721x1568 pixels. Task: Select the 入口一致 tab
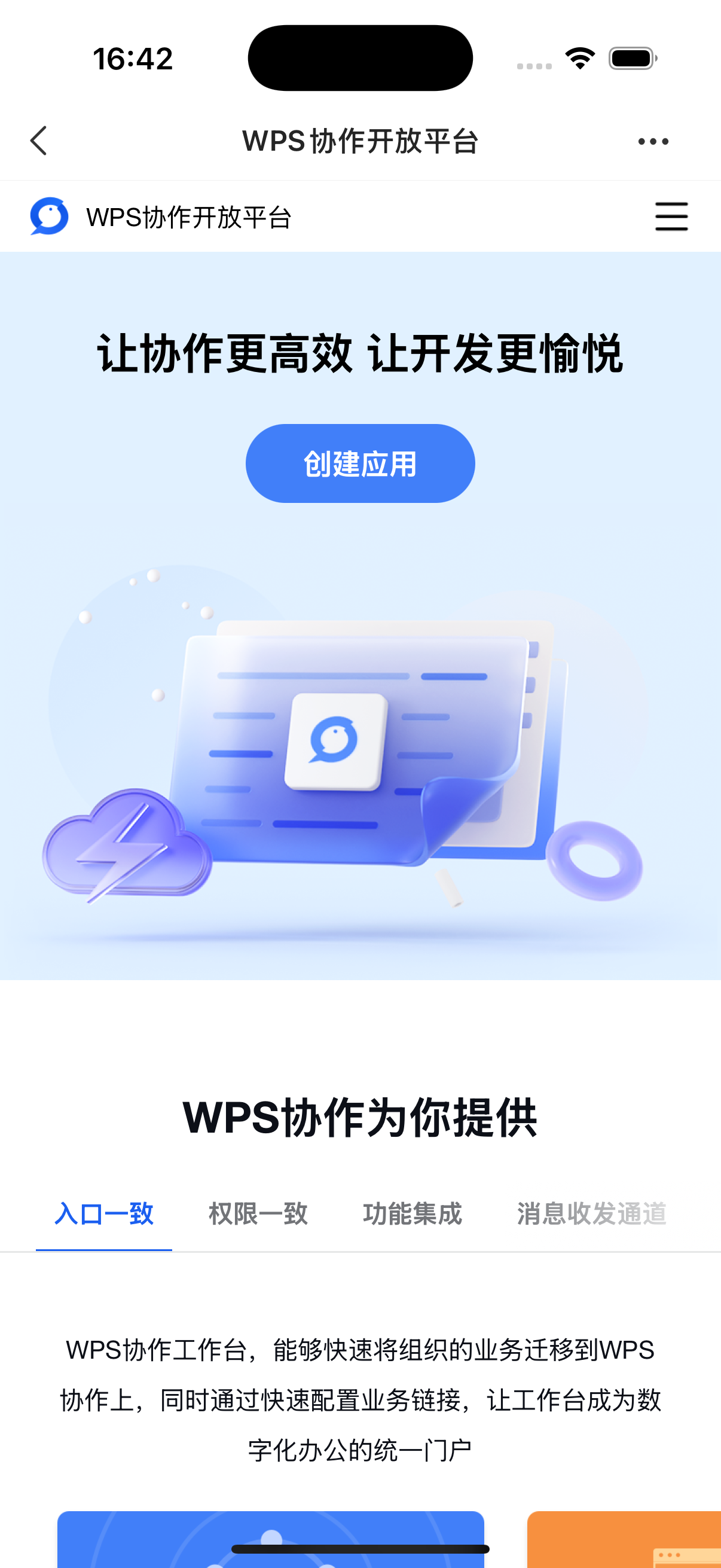point(104,1214)
